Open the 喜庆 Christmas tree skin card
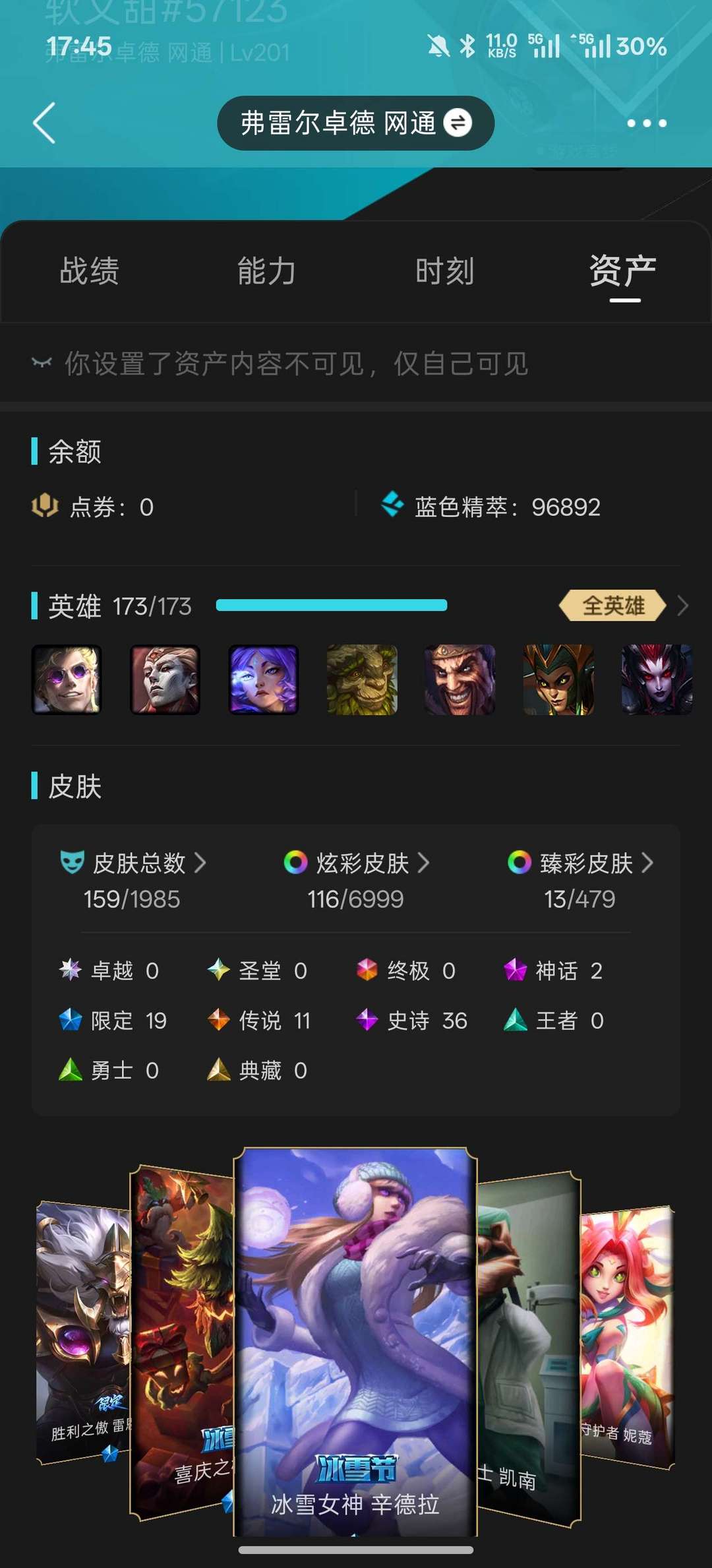 (182, 1342)
